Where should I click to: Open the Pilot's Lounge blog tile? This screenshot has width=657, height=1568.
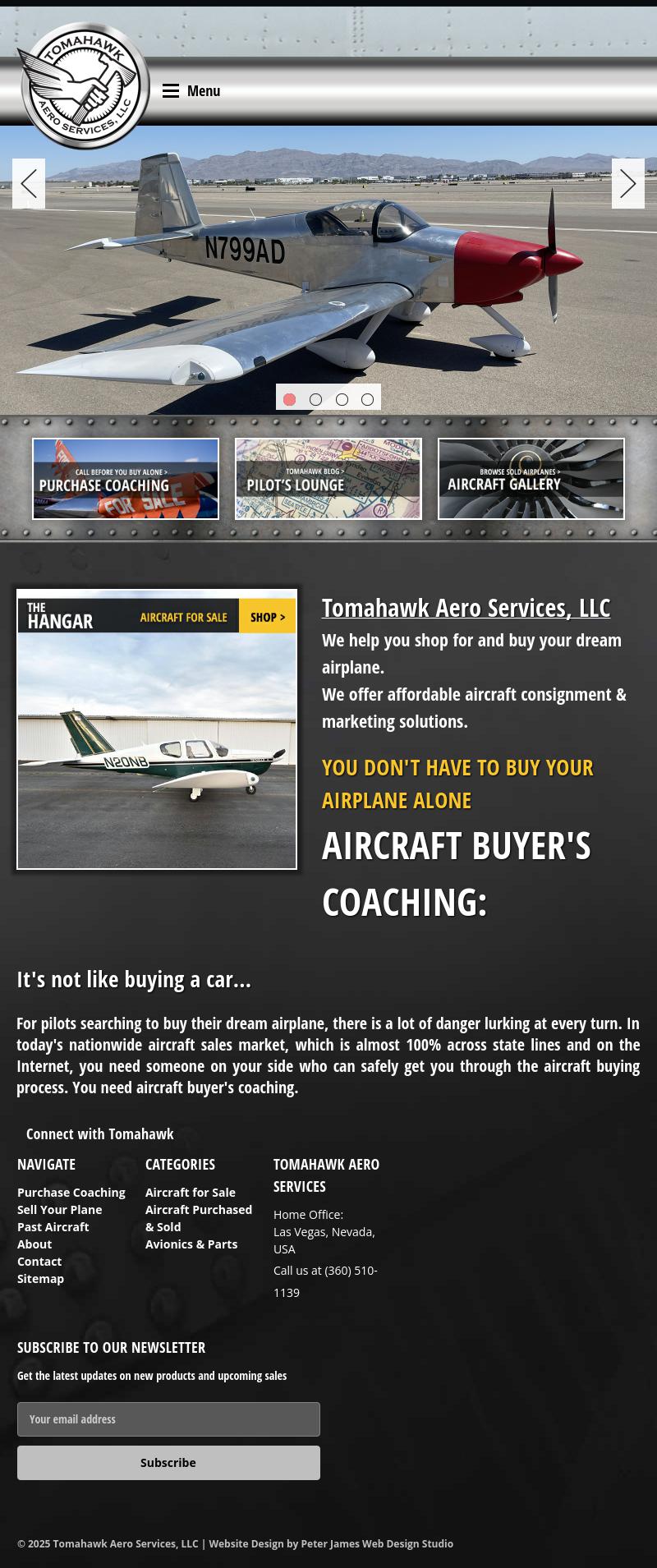coord(328,479)
